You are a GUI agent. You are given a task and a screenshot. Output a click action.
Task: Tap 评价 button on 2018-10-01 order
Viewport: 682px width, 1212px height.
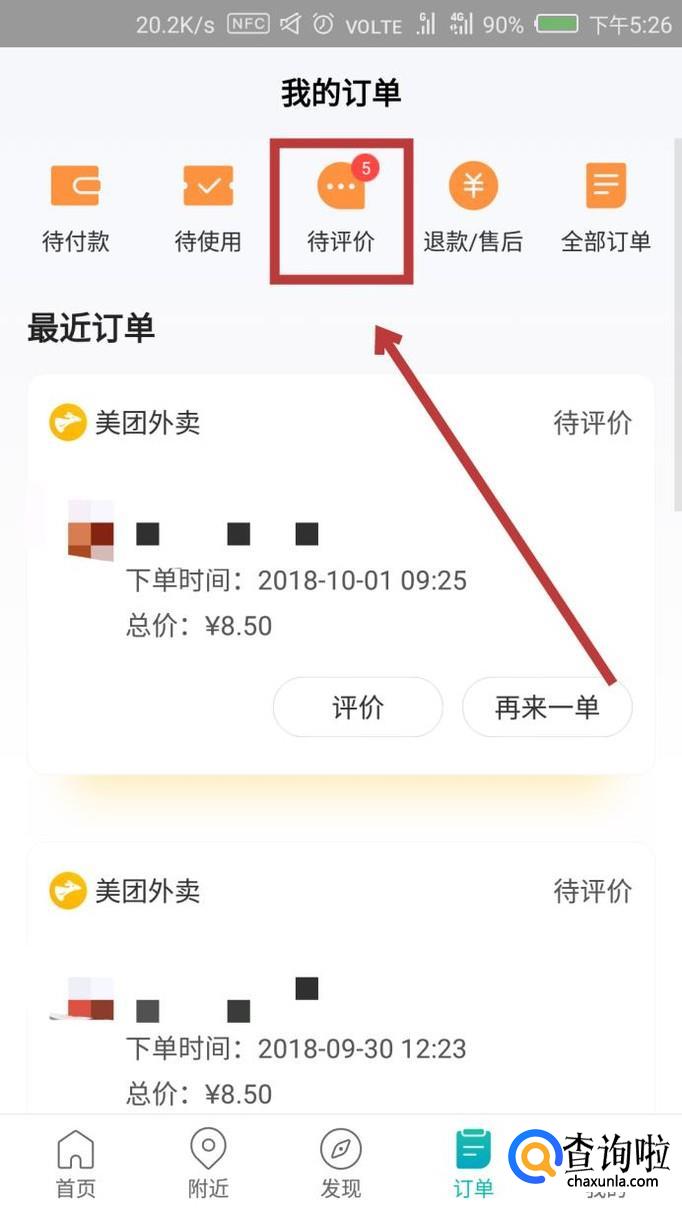pos(357,708)
